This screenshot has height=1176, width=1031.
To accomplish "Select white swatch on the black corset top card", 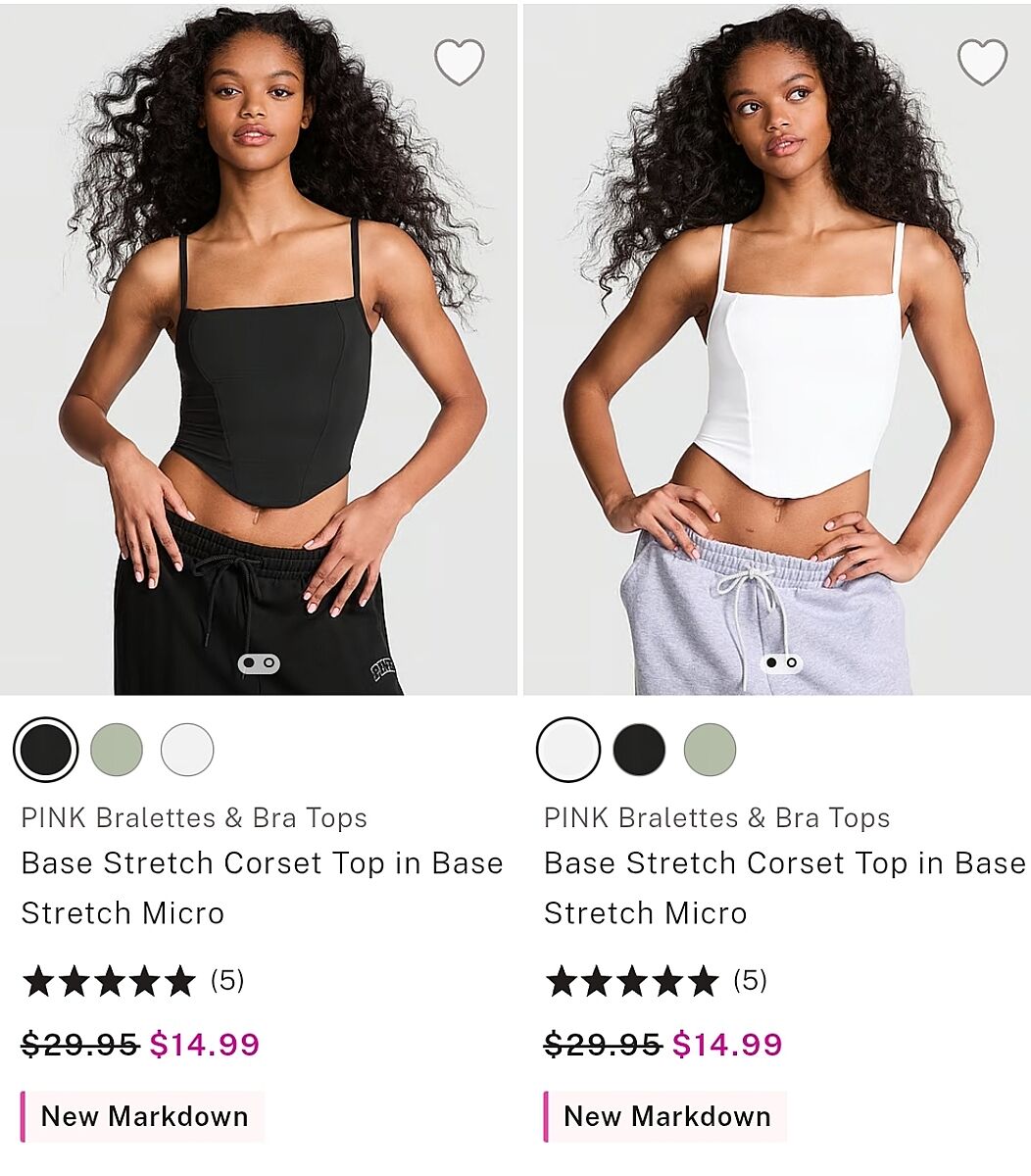I will [x=187, y=750].
